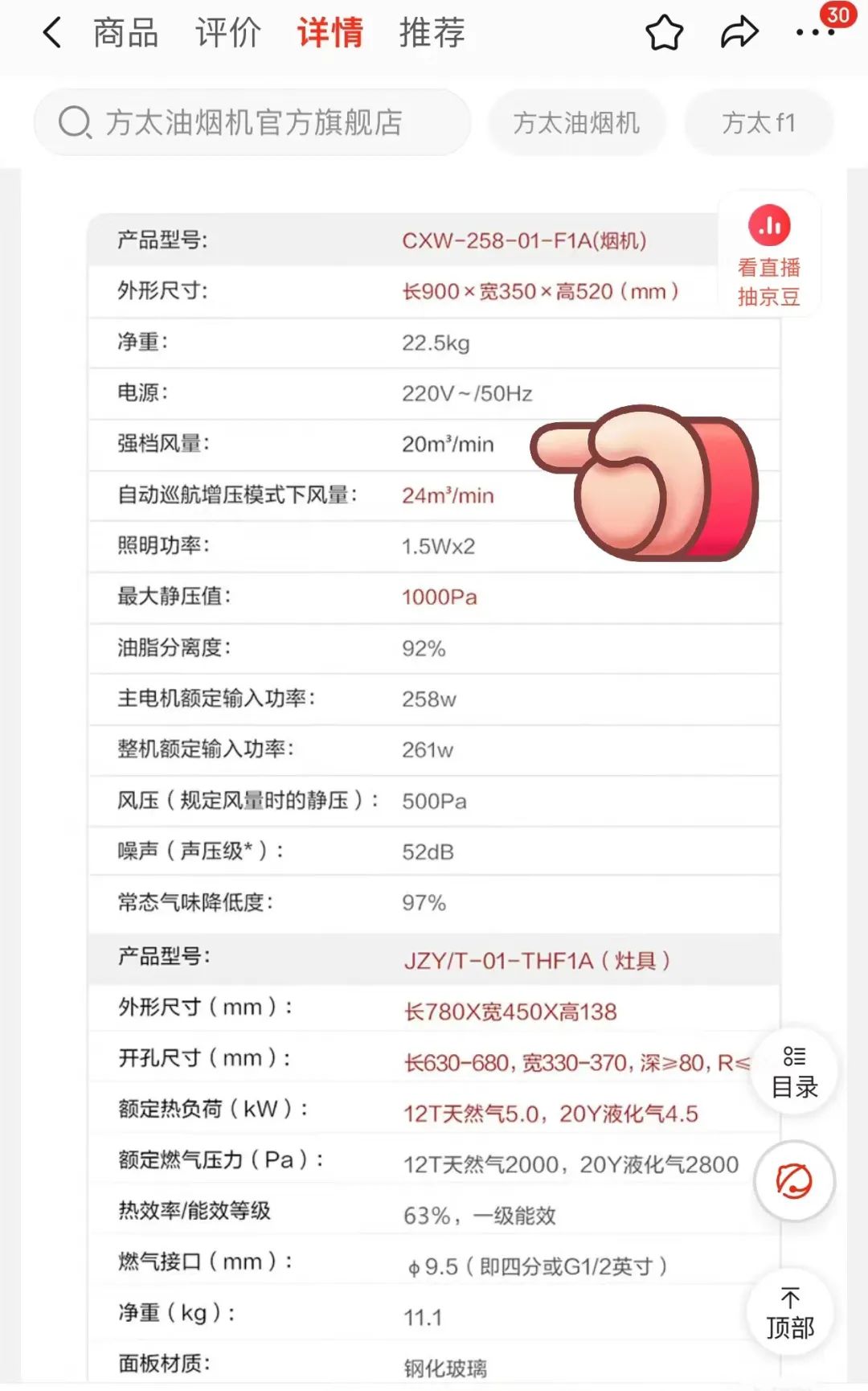Open the 推荐 tab
This screenshot has width=868, height=1391.
[x=432, y=33]
